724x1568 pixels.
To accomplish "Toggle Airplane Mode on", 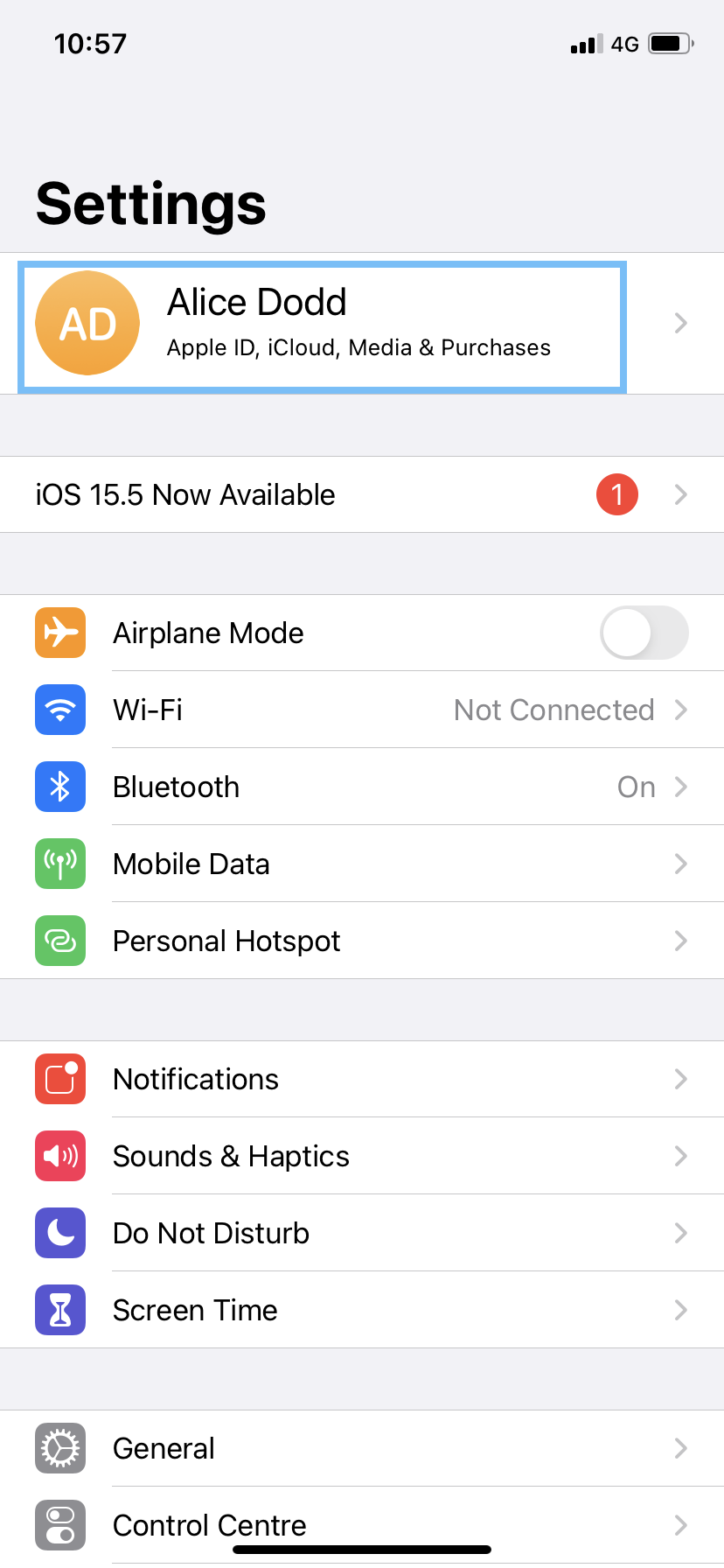I will click(644, 633).
